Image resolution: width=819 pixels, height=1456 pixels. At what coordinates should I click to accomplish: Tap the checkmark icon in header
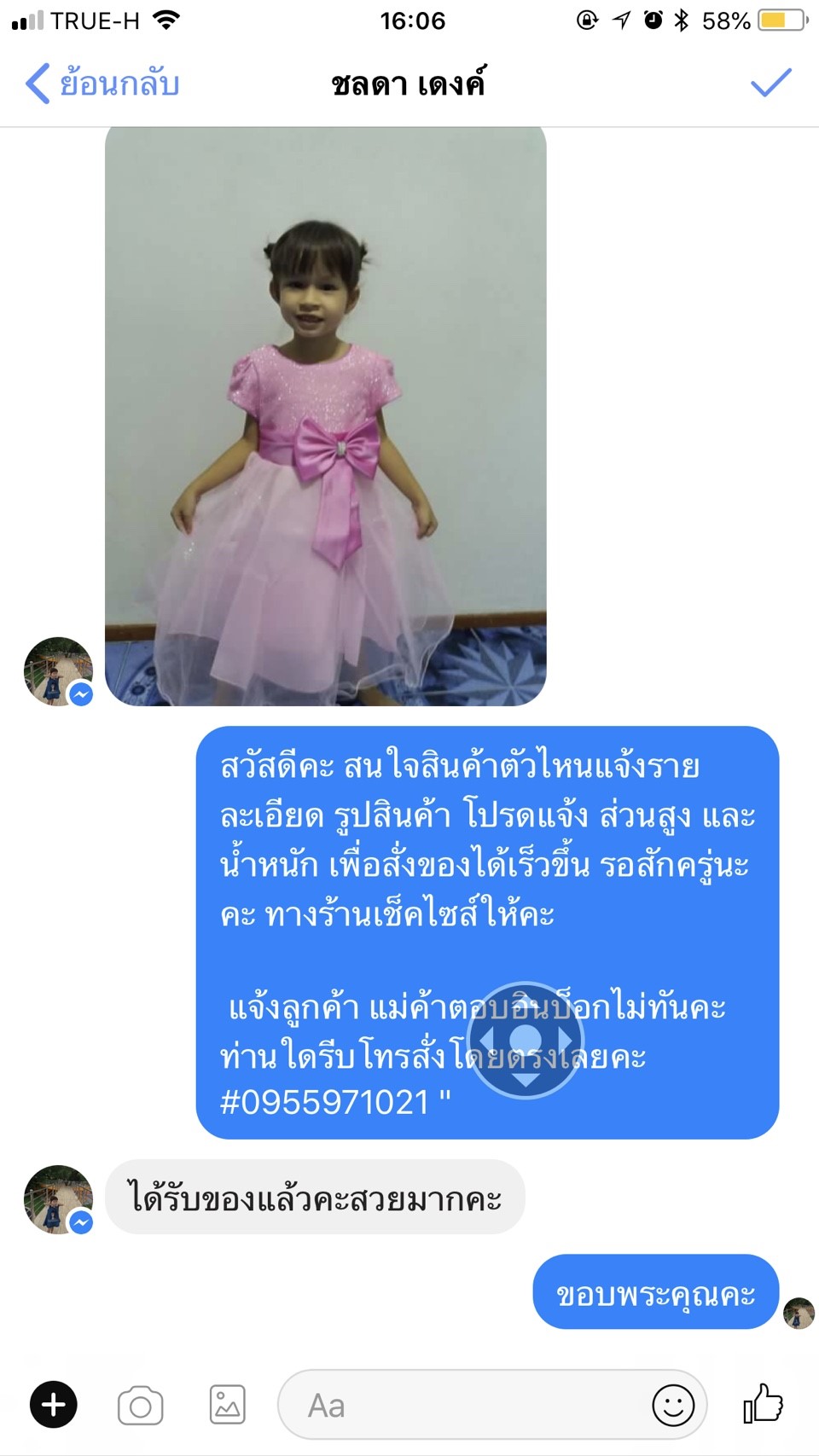click(770, 83)
